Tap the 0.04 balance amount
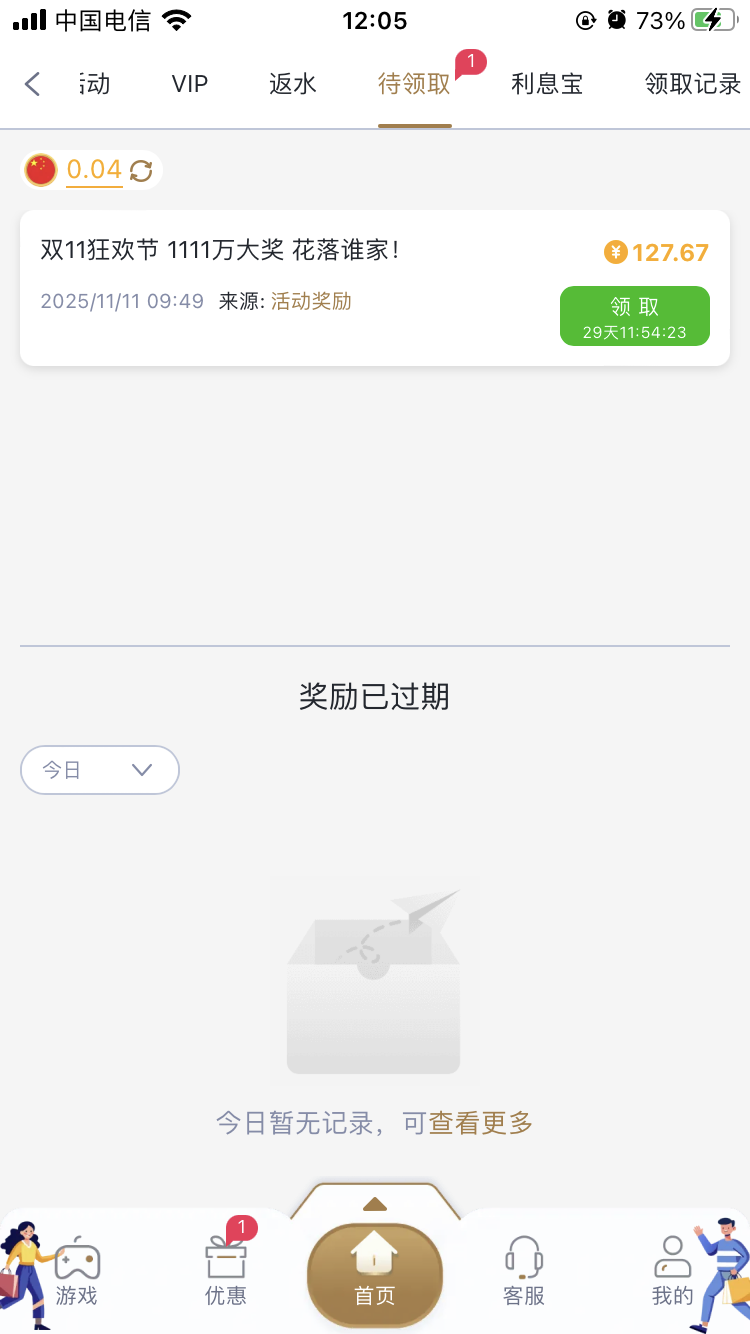Viewport: 750px width, 1334px height. pyautogui.click(x=94, y=170)
